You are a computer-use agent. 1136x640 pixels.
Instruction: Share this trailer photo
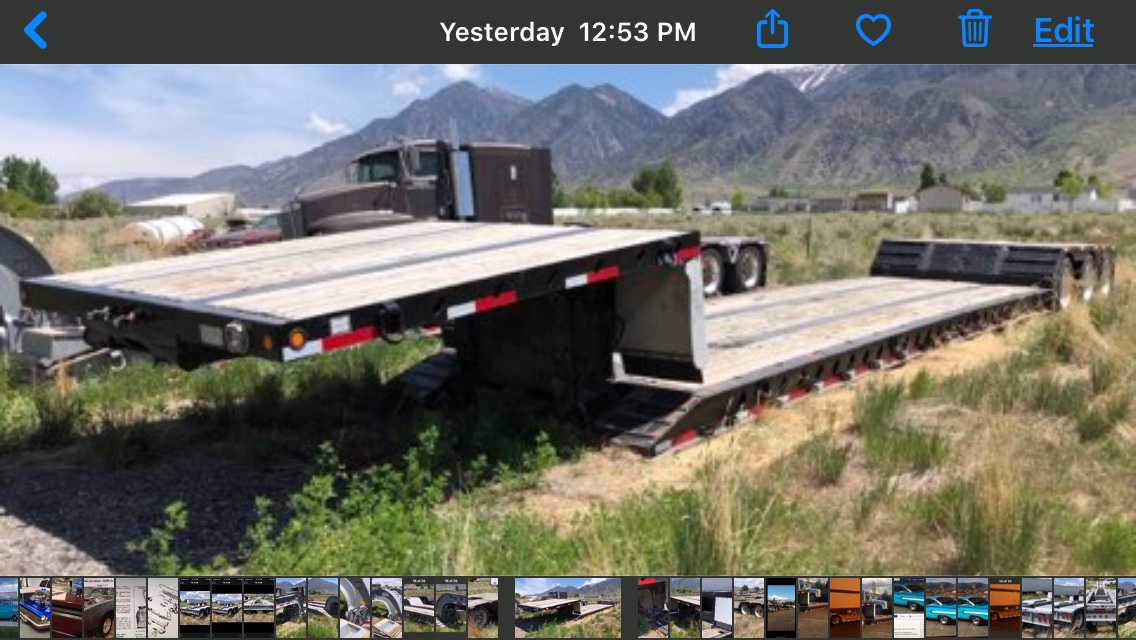click(772, 31)
